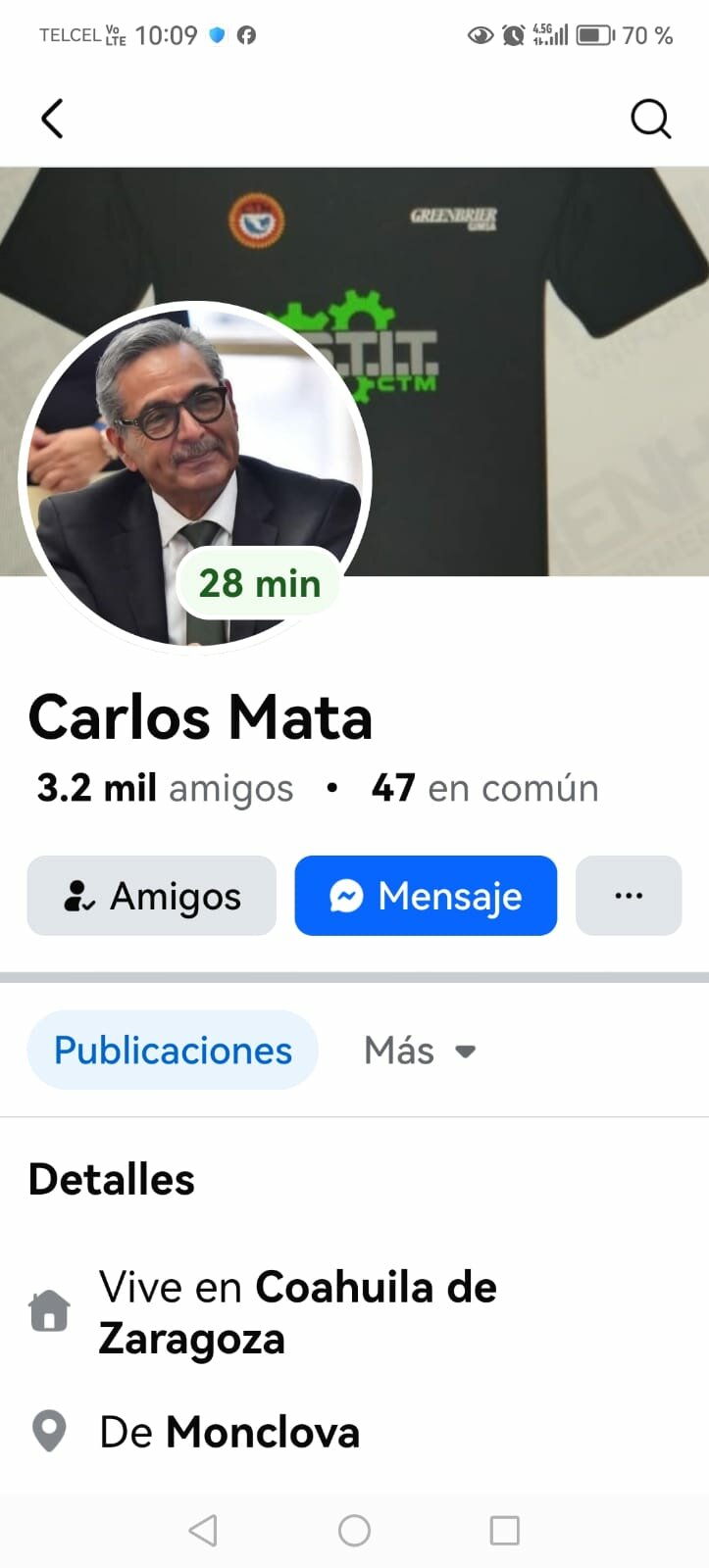Open the Monclova hometown link
The image size is (709, 1568).
[263, 1433]
